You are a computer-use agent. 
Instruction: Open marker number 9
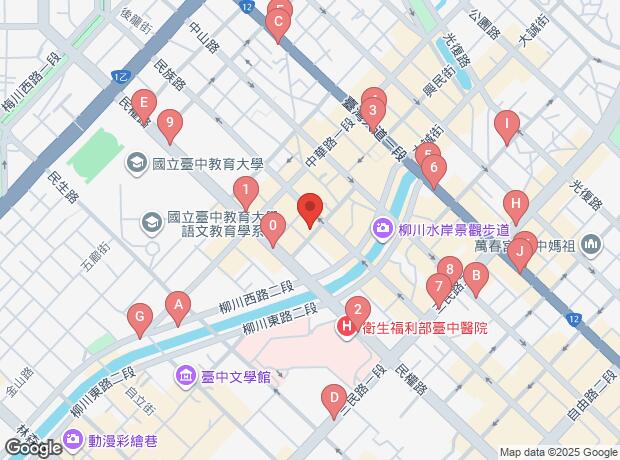click(170, 127)
